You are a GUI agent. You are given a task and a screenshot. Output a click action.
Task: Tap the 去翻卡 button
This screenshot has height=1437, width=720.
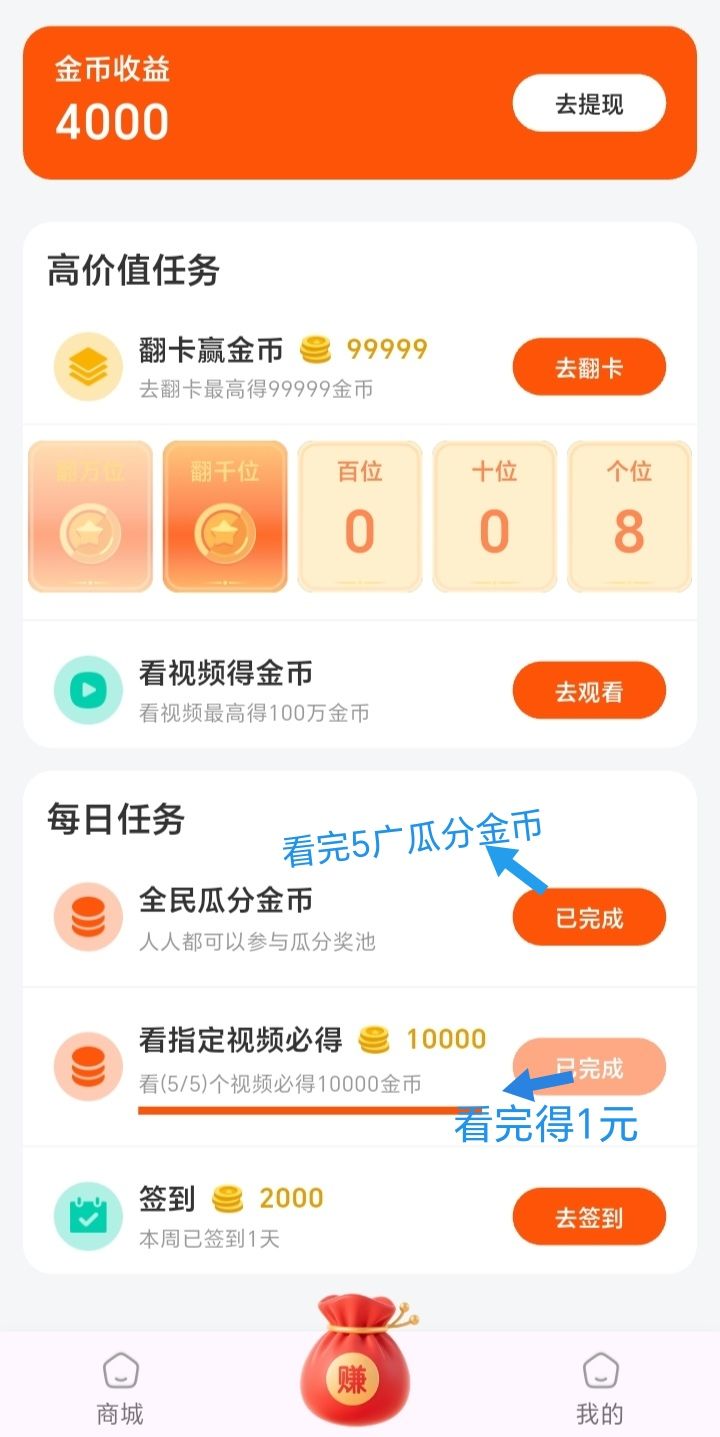click(x=588, y=366)
